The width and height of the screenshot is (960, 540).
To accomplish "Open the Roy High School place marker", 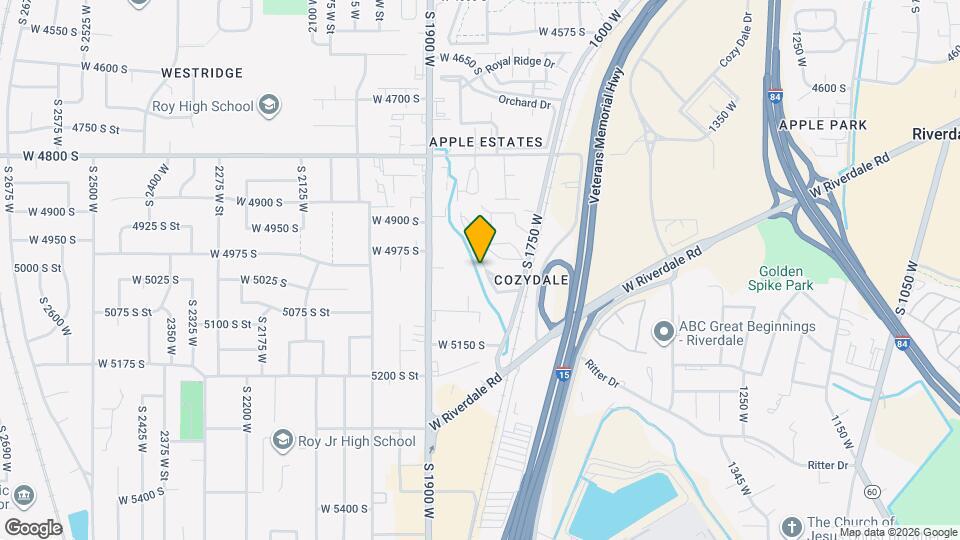I will (x=268, y=105).
